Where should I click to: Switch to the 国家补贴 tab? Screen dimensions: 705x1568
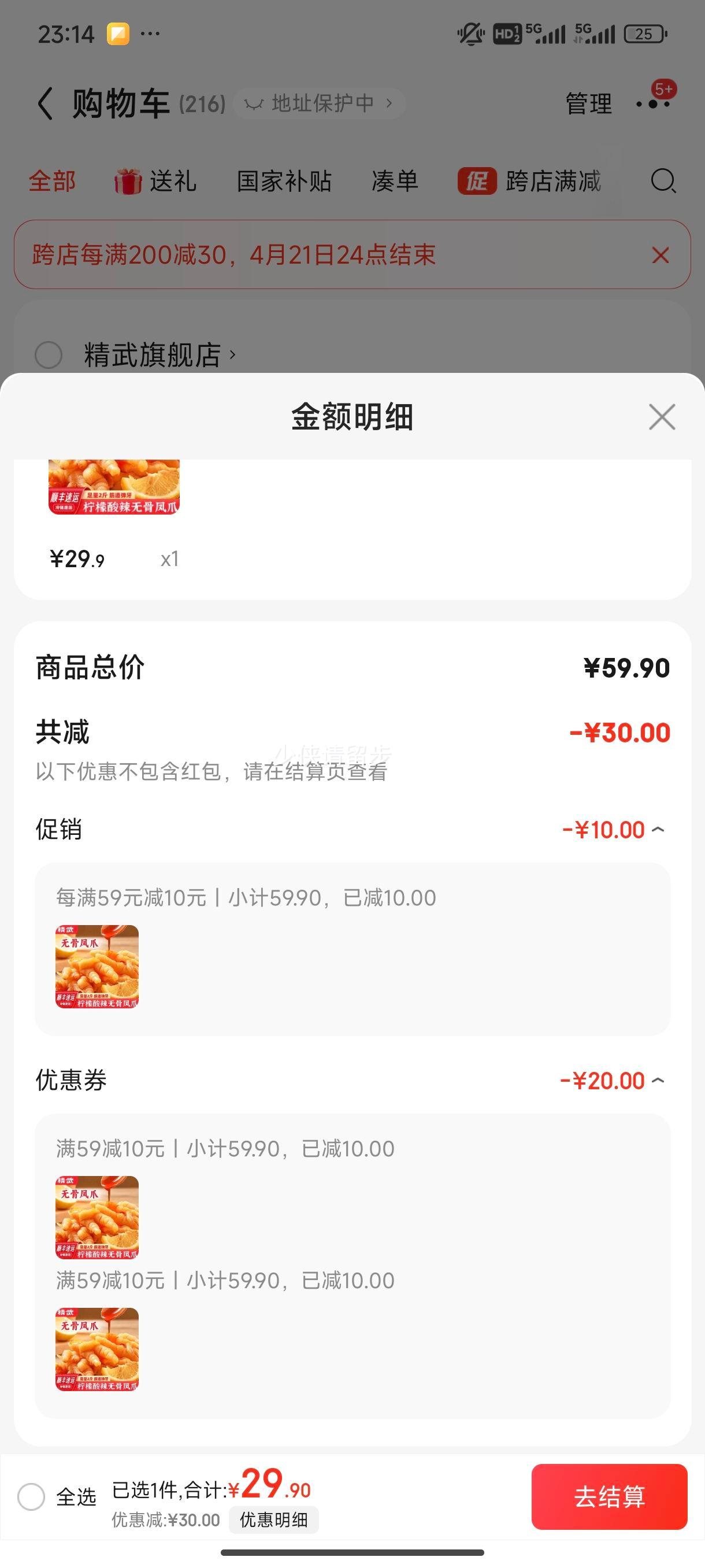coord(284,182)
